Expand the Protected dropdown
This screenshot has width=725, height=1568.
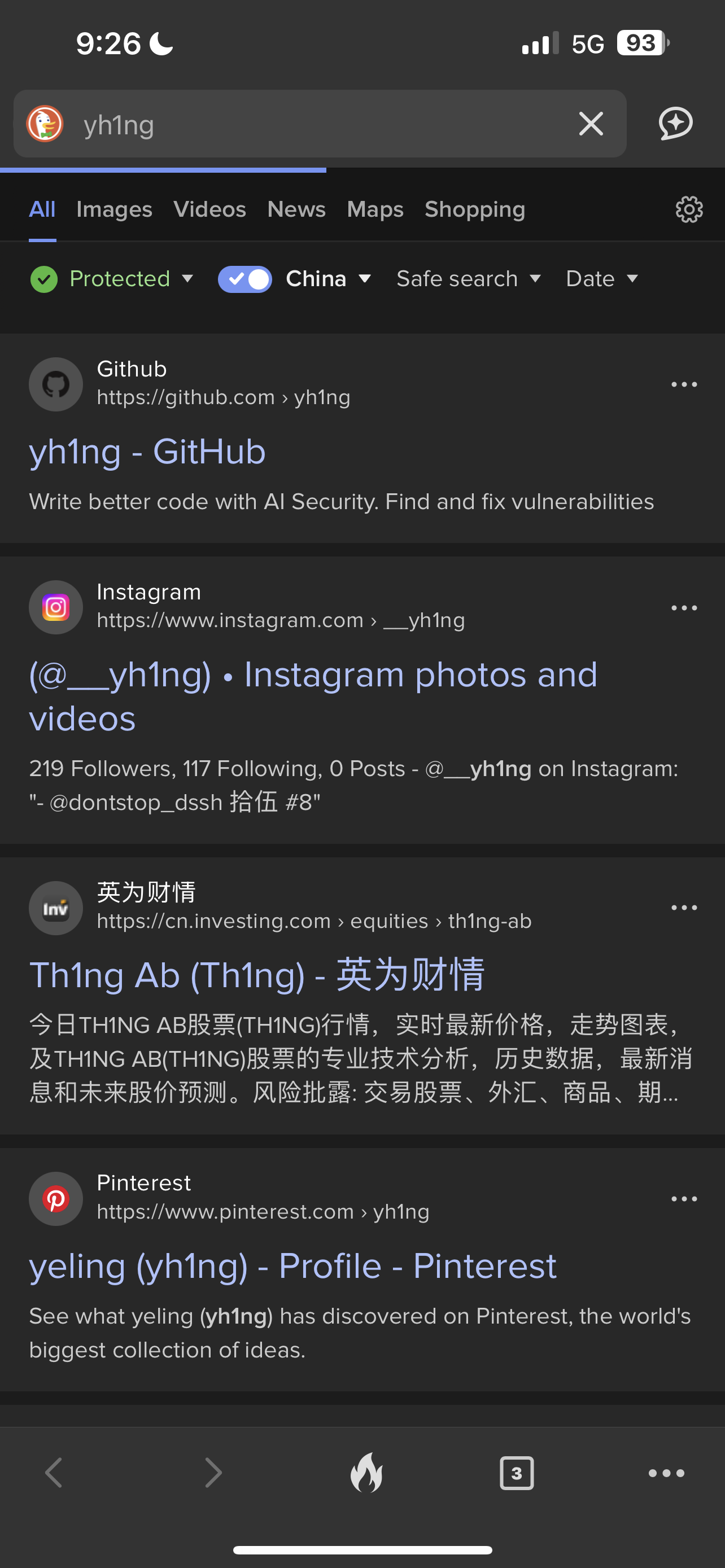(112, 279)
